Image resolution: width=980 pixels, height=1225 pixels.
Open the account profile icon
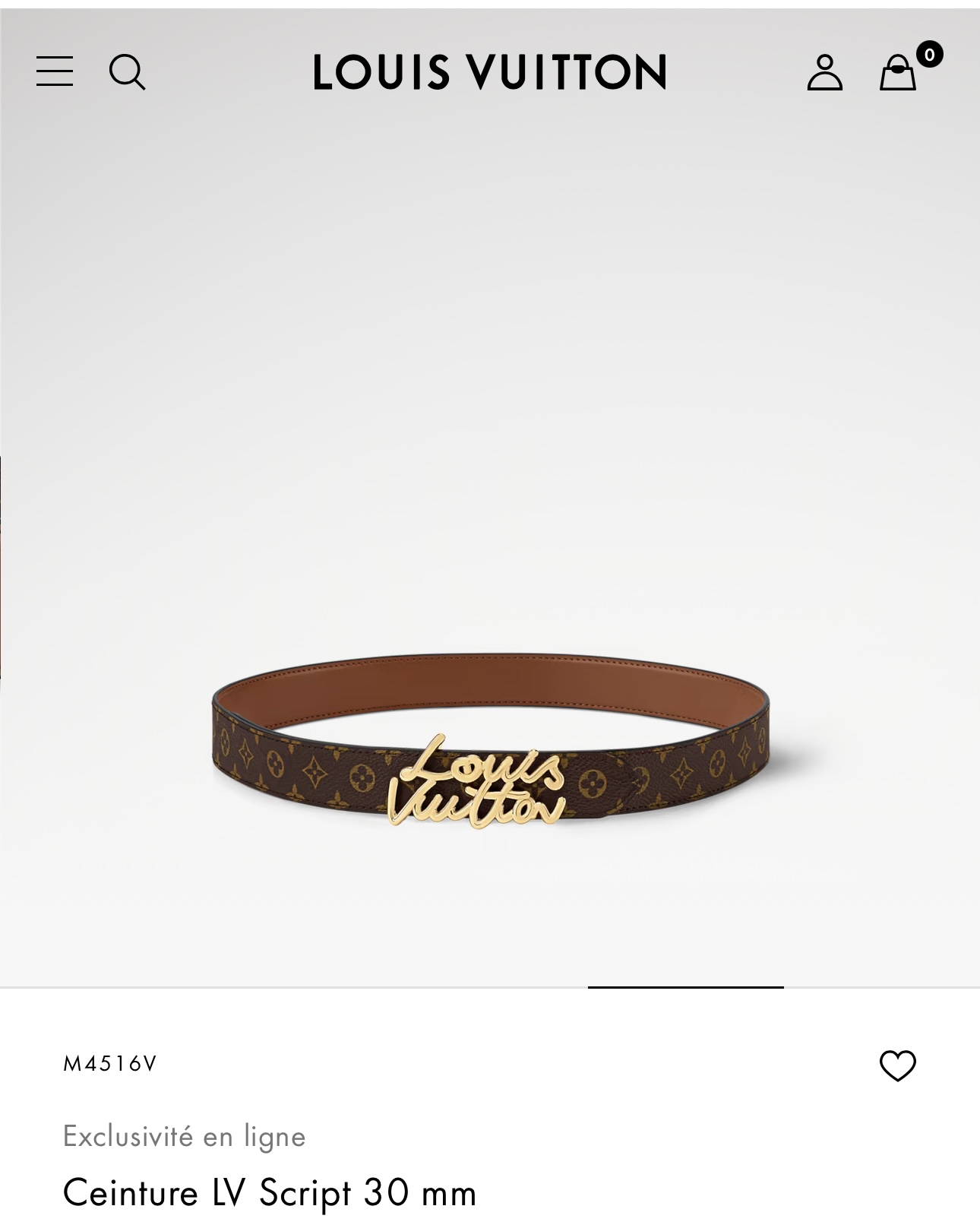tap(824, 72)
